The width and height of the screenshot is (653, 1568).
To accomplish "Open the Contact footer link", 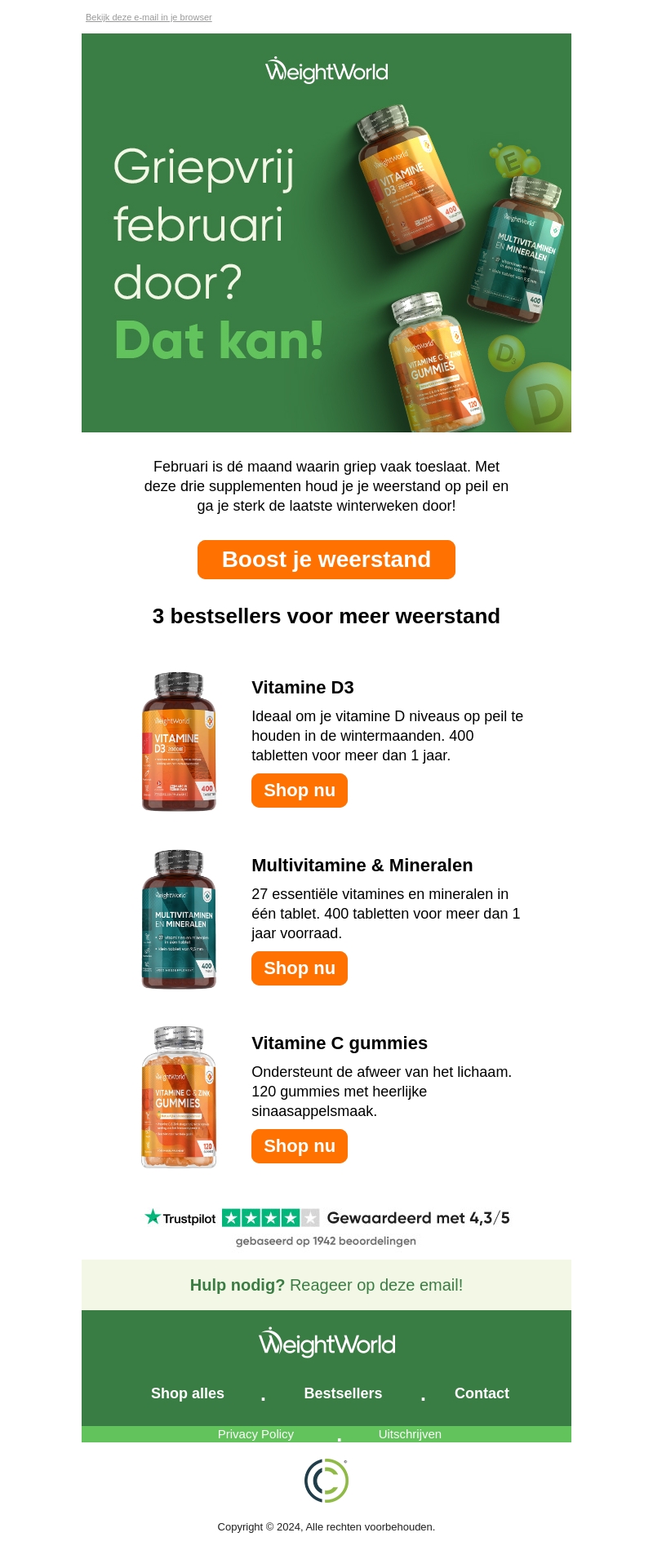I will click(482, 1393).
